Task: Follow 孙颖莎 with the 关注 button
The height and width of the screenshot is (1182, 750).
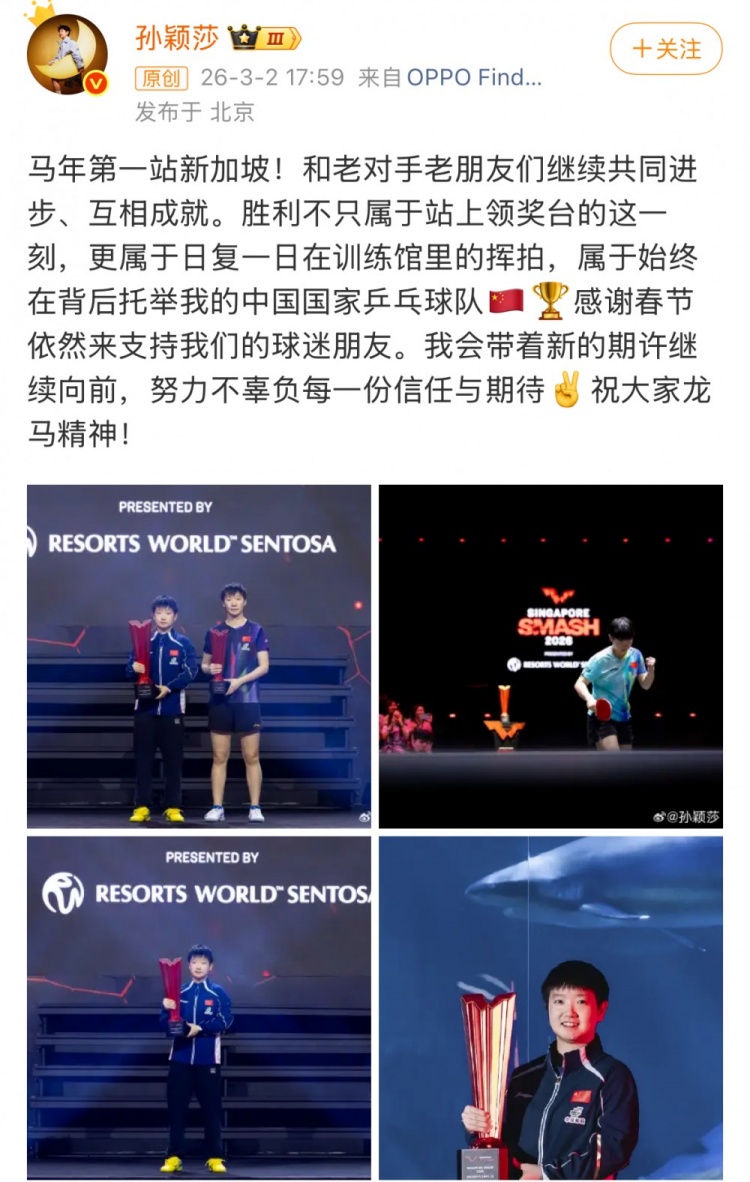Action: tap(666, 49)
